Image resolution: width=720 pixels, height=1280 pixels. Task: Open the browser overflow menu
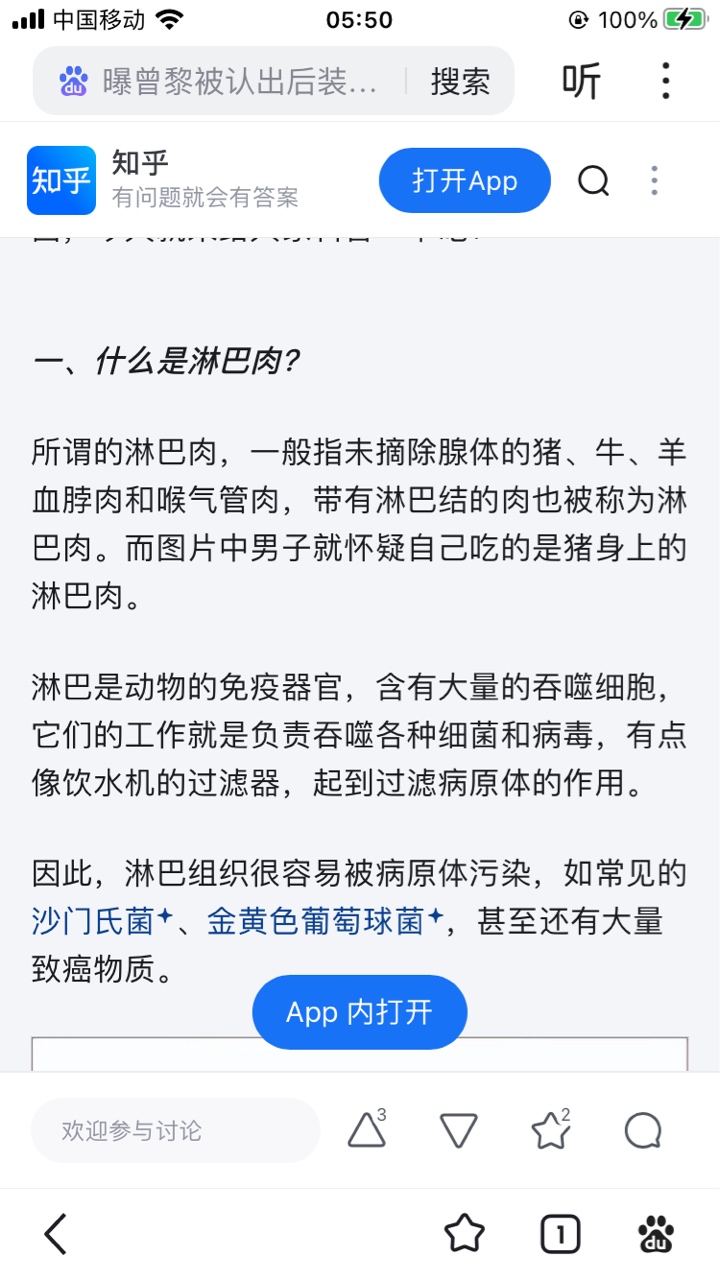pos(666,81)
